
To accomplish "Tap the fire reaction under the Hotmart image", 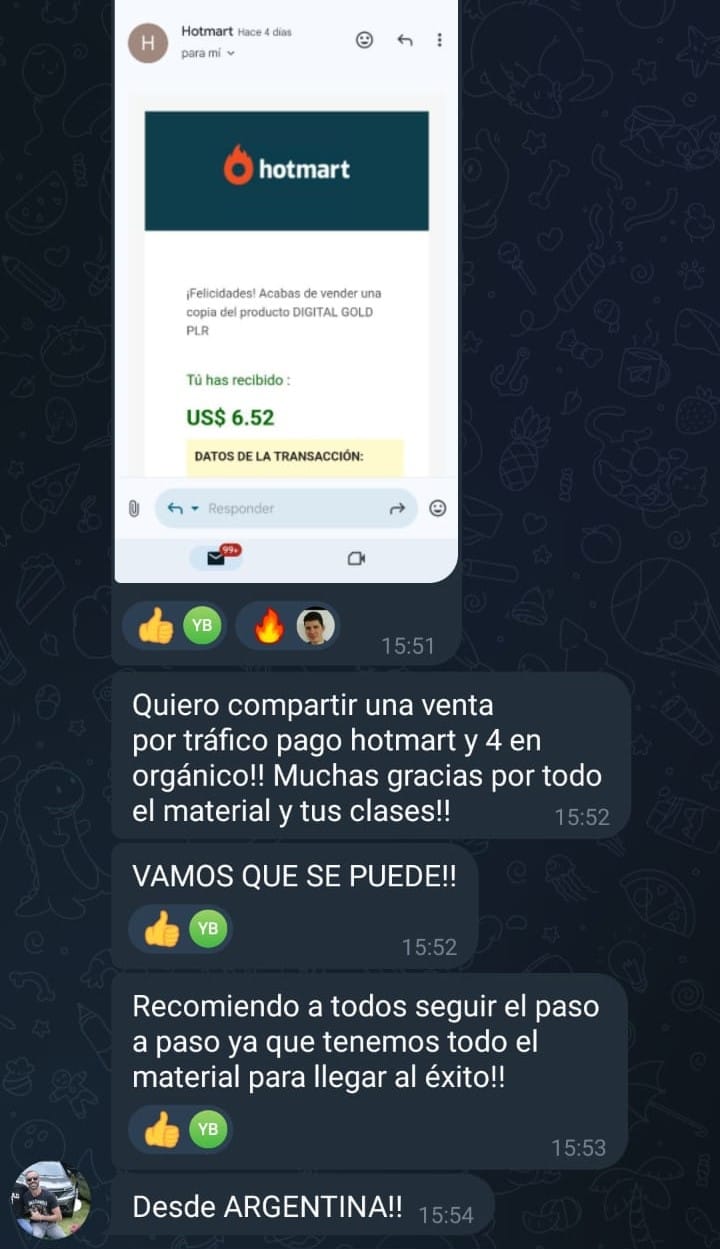I will (288, 626).
